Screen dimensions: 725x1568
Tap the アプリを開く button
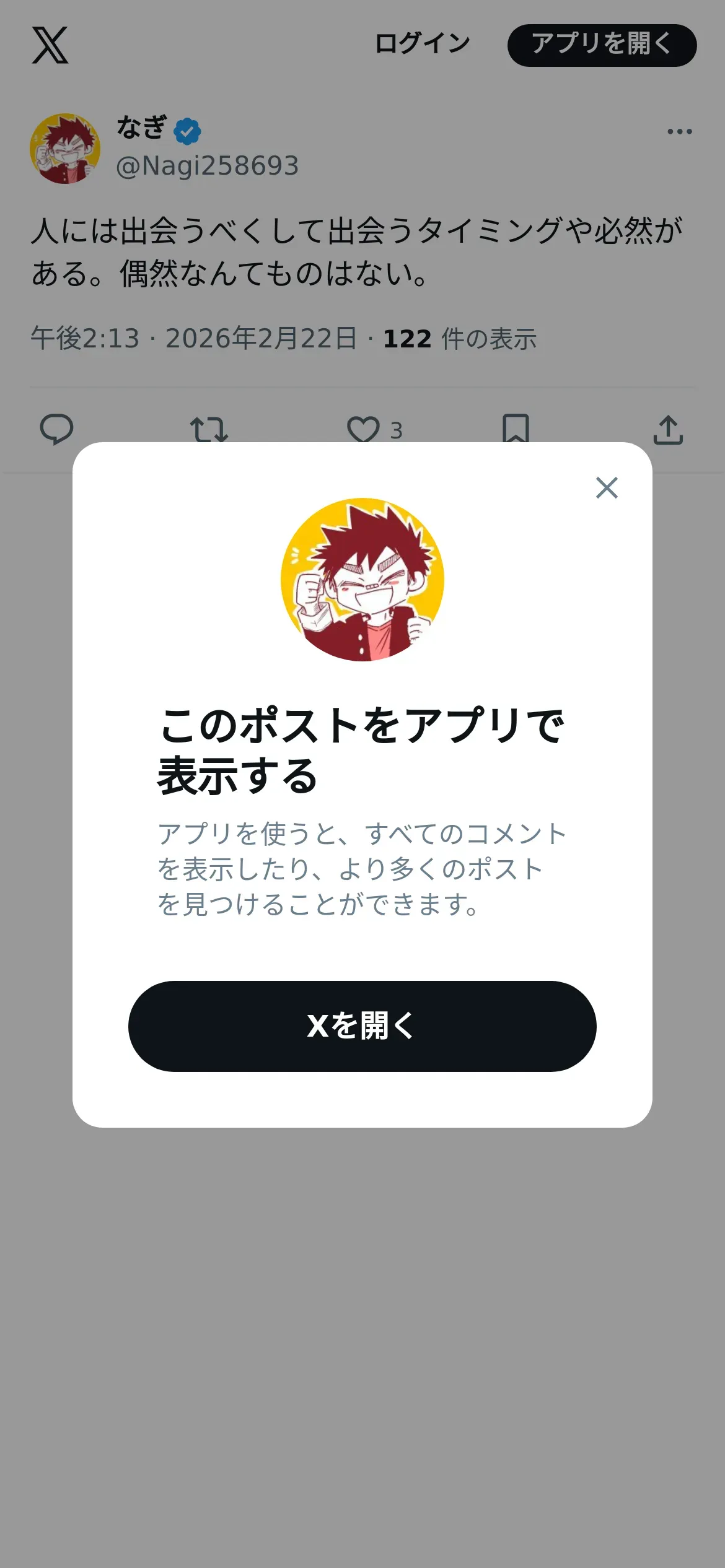tap(602, 45)
